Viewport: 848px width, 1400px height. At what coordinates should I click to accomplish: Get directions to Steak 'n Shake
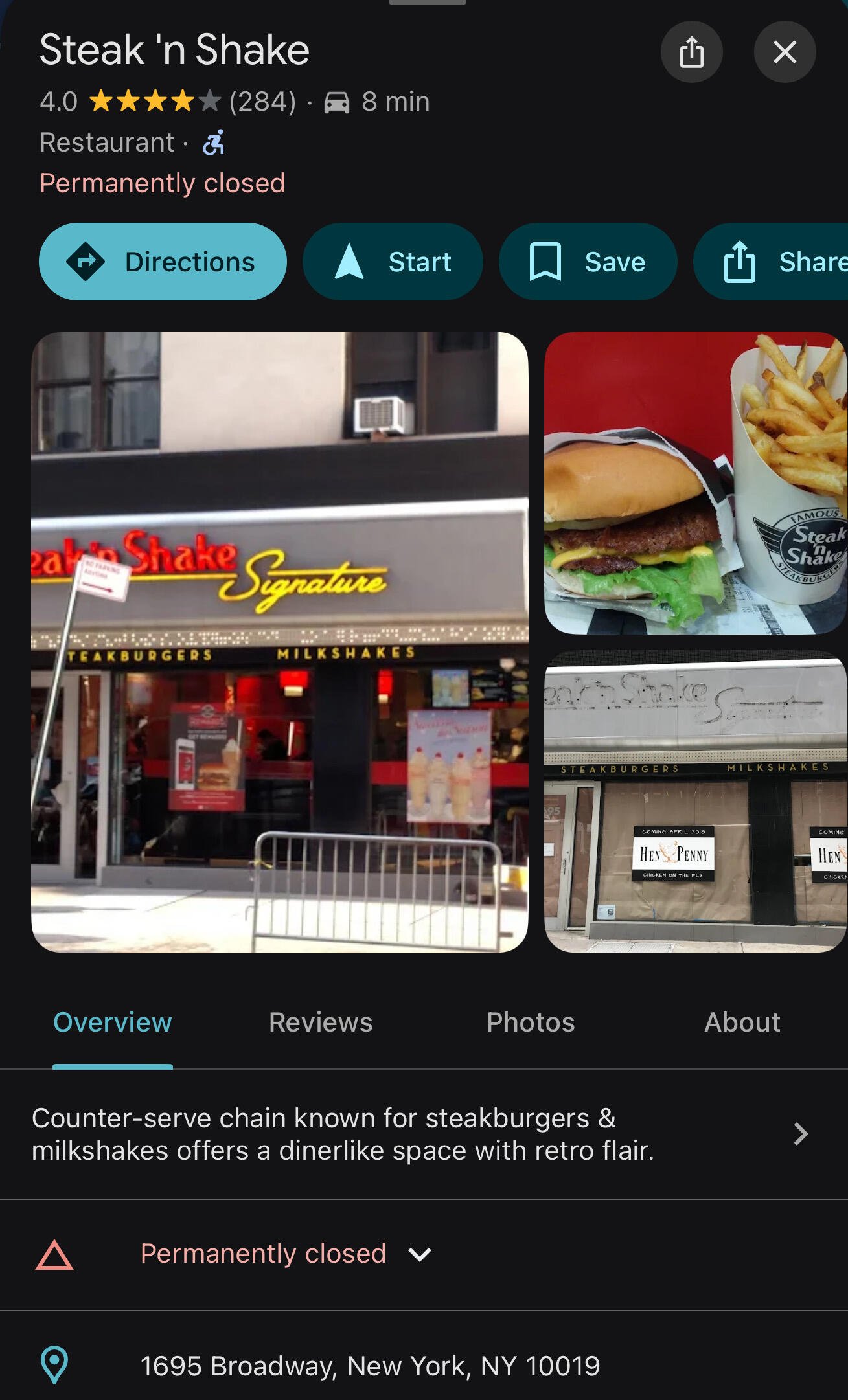(x=163, y=262)
